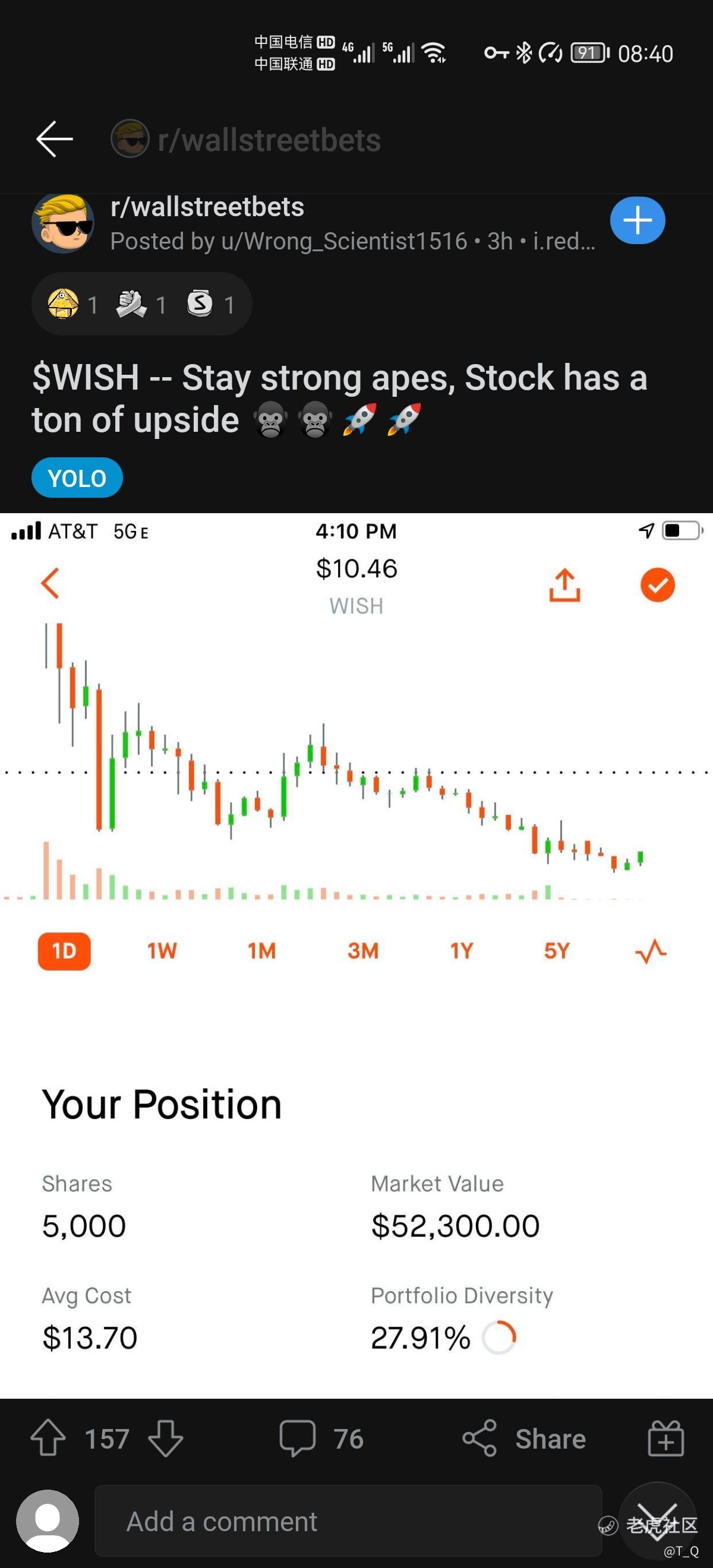This screenshot has height=1568, width=713.
Task: Open the WISH position screenshot image
Action: click(356, 955)
